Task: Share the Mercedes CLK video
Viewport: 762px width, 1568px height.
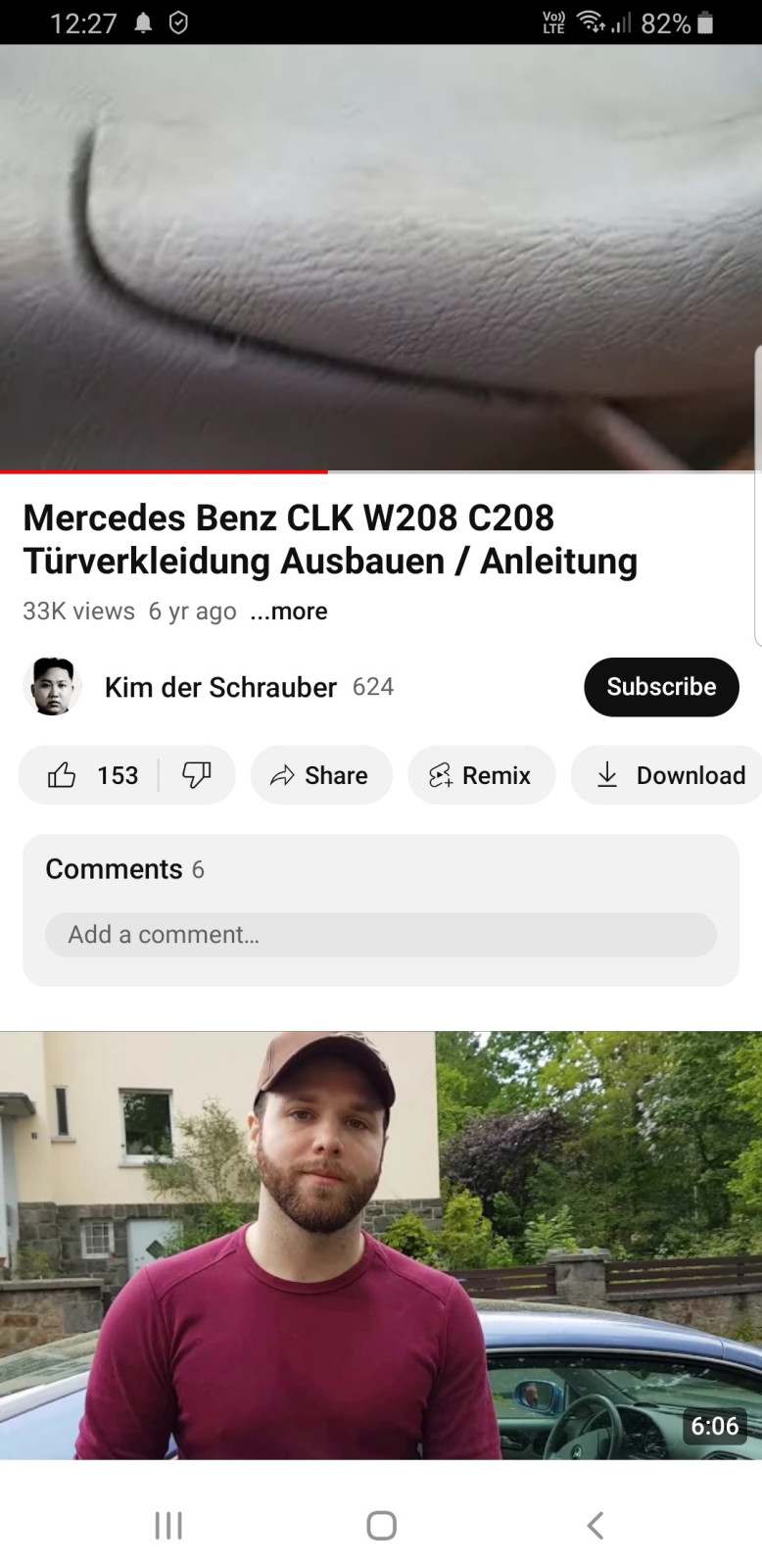Action: click(x=320, y=775)
